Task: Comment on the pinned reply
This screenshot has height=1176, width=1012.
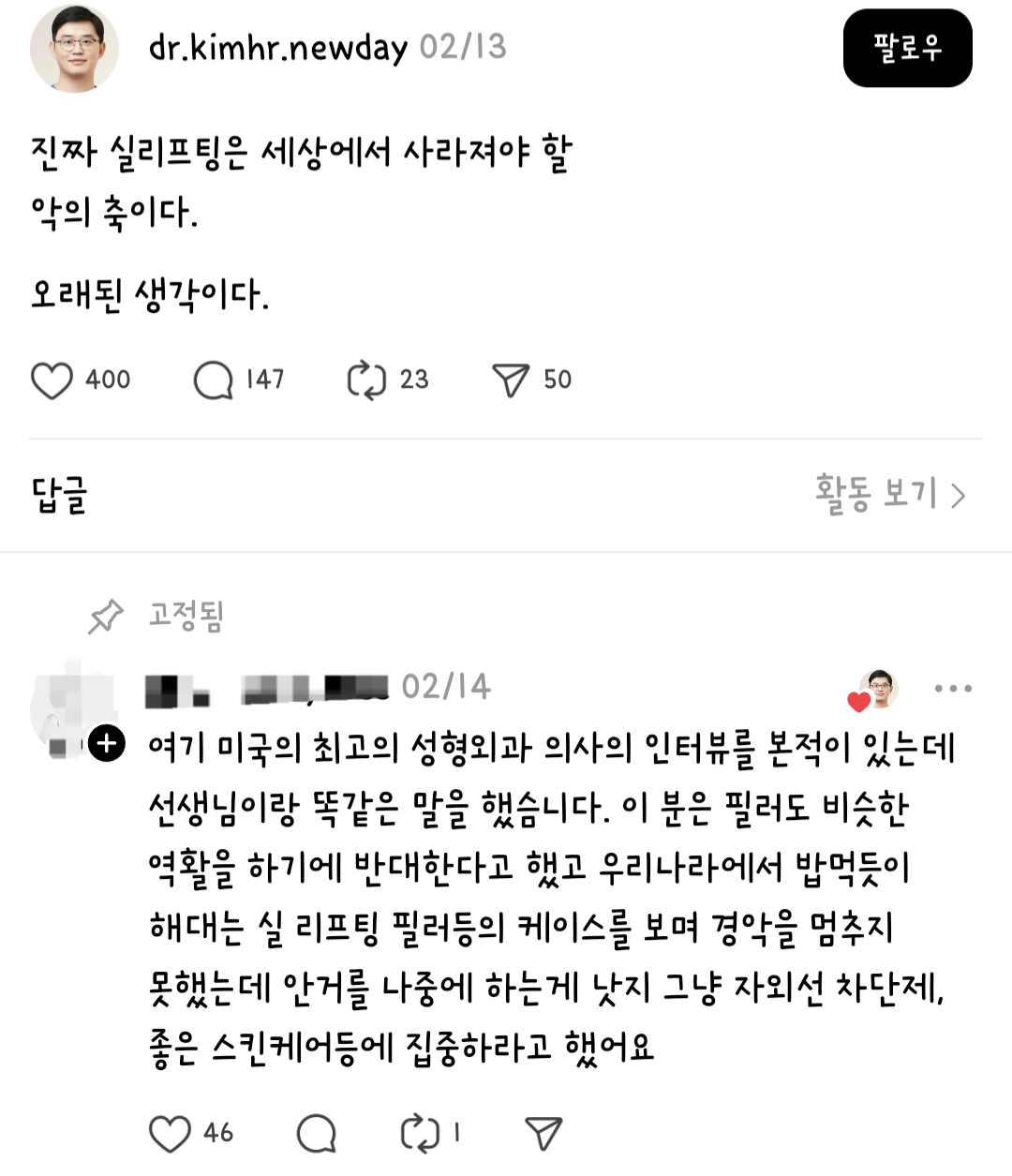Action: click(317, 1134)
